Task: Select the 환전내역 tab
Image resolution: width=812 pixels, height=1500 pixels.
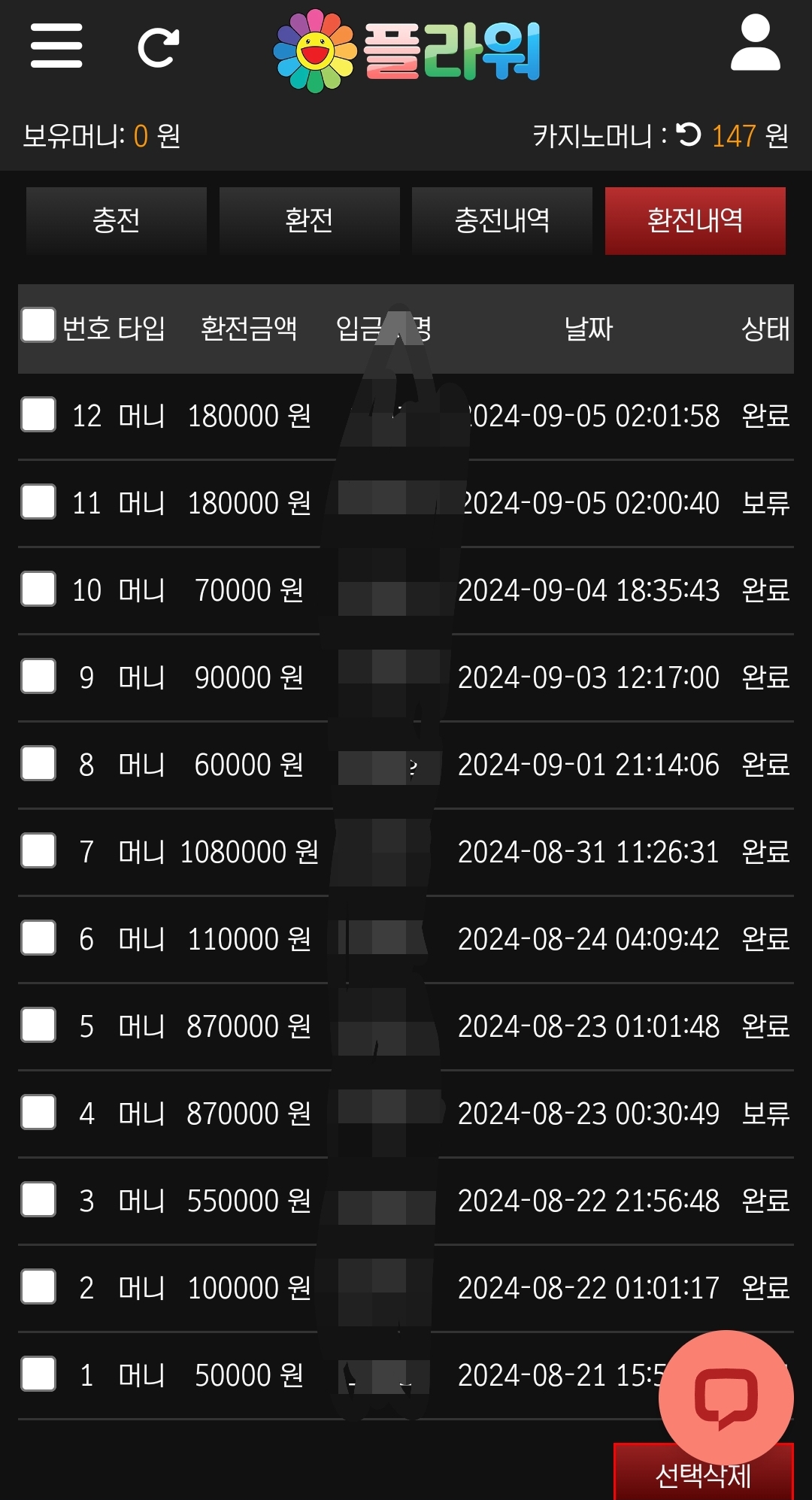Action: [x=695, y=220]
